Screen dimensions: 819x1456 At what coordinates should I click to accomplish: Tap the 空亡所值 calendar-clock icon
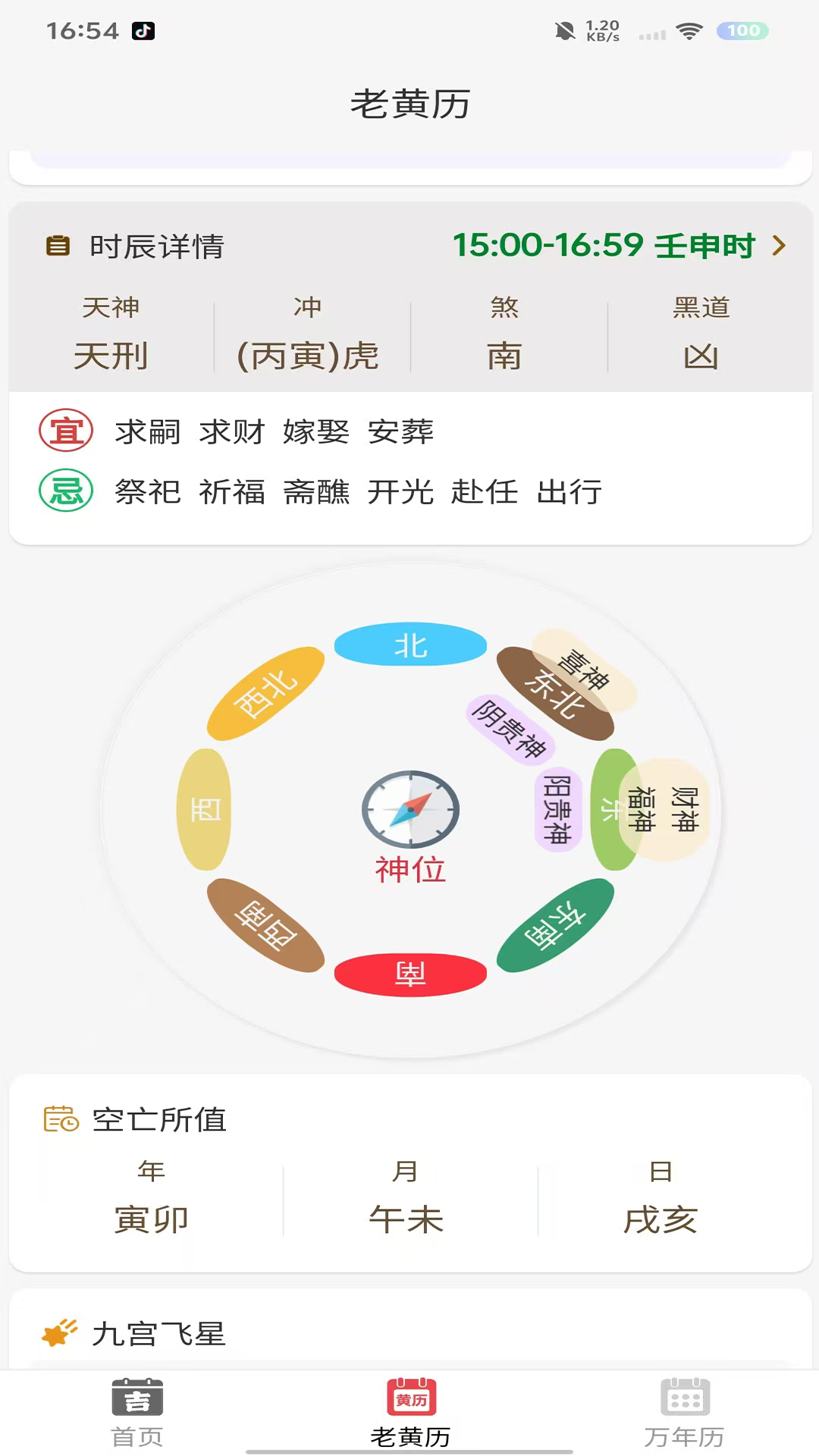(x=59, y=1119)
